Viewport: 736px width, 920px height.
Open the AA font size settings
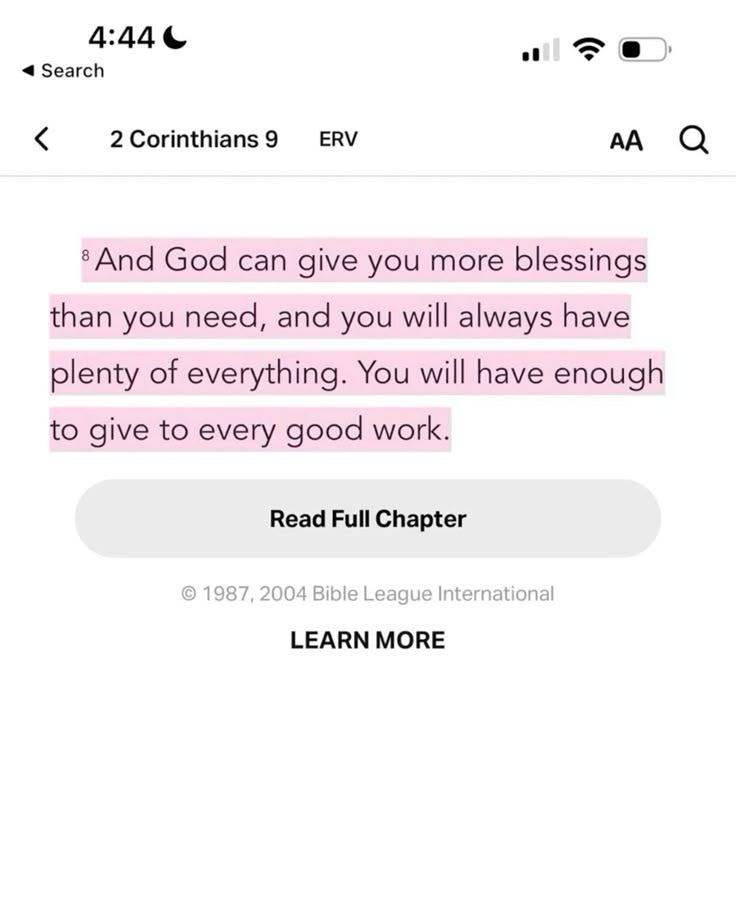coord(626,140)
